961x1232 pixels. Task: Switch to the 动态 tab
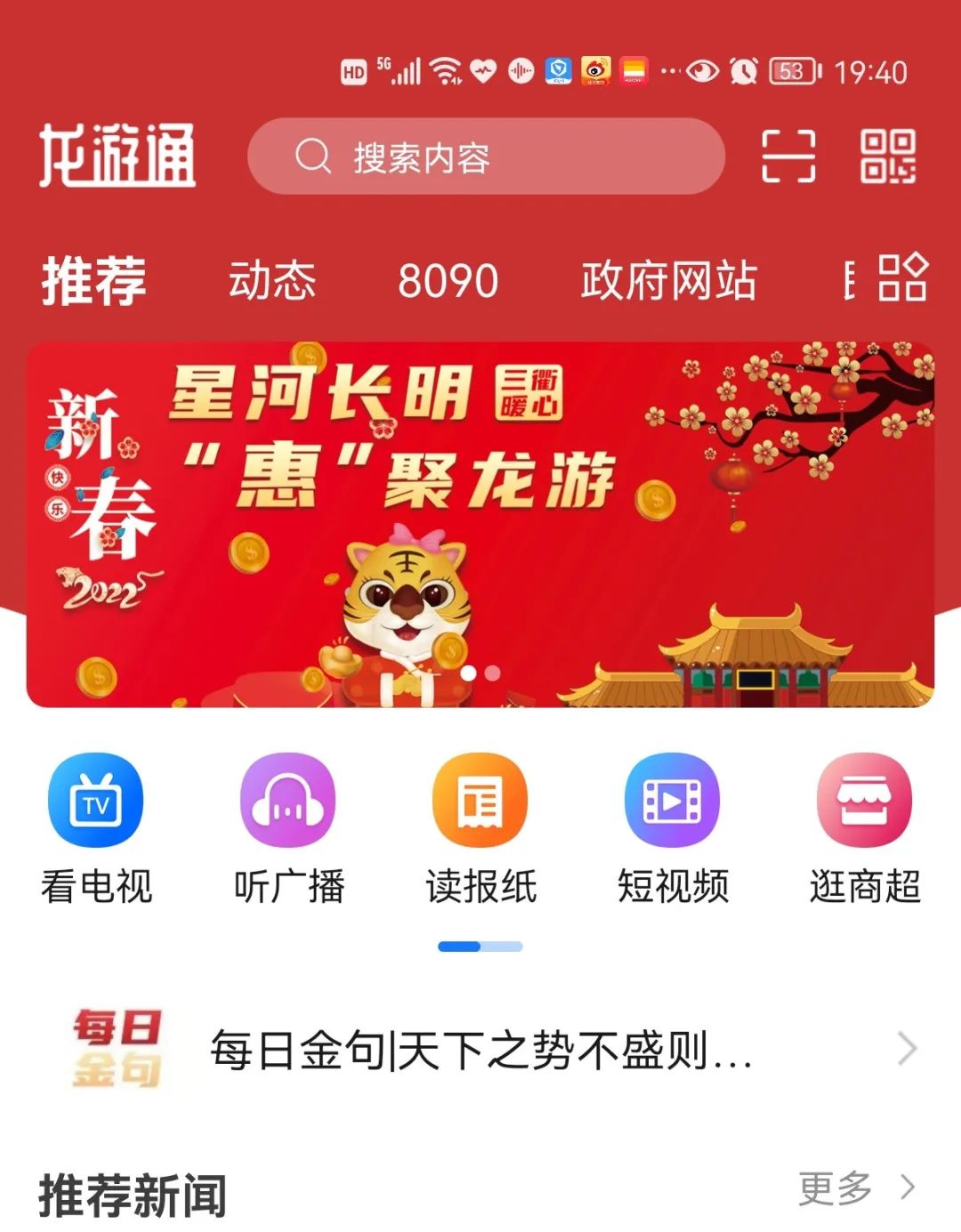click(272, 280)
